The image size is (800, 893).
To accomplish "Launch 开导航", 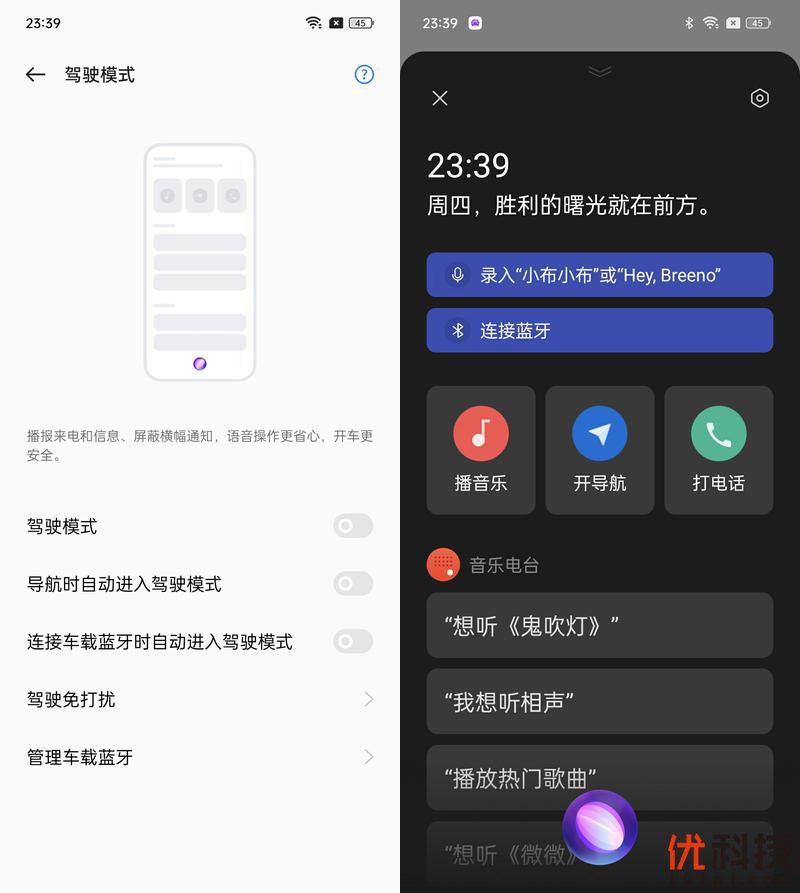I will (x=599, y=450).
